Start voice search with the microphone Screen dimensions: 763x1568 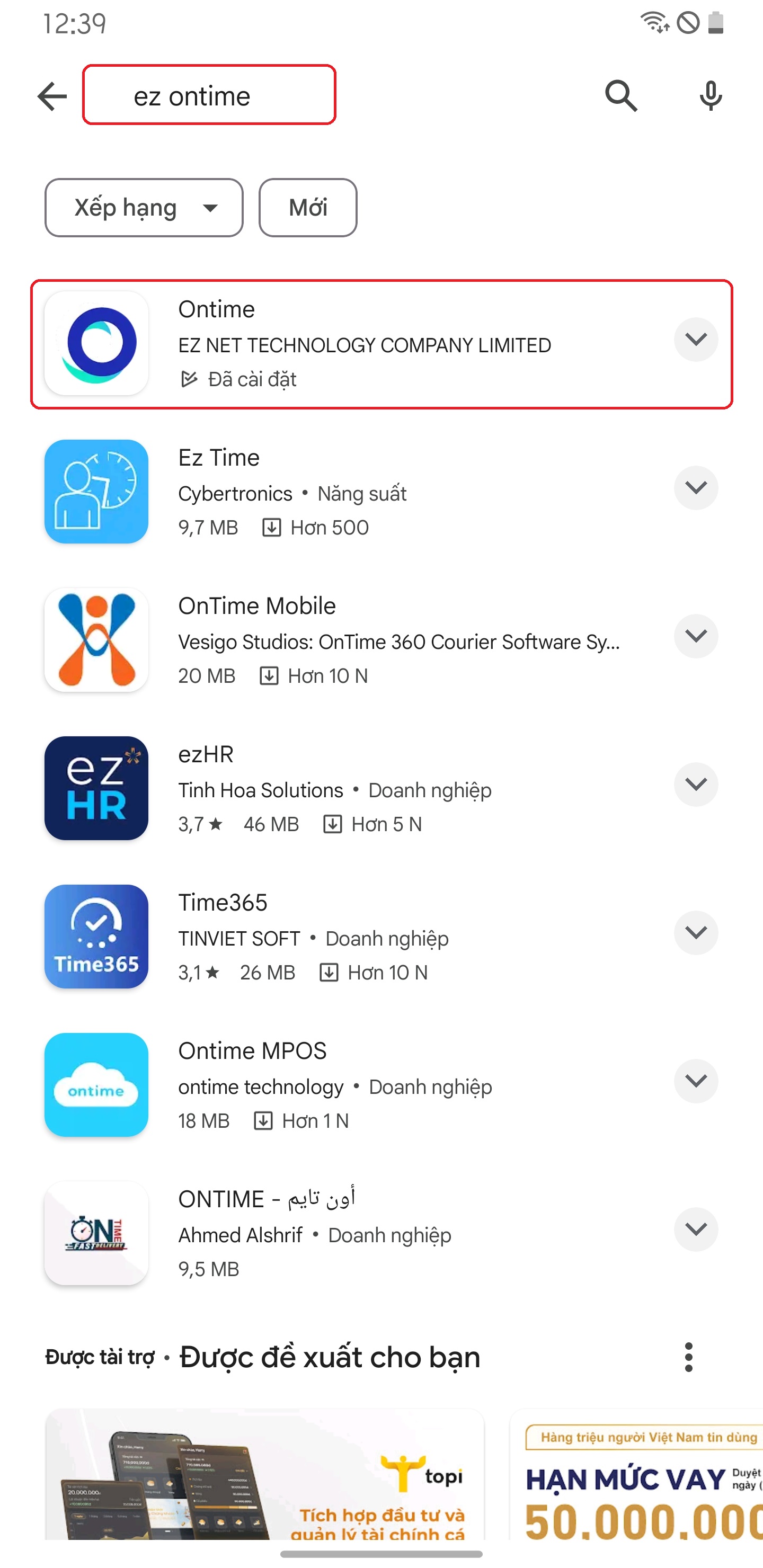pyautogui.click(x=710, y=96)
